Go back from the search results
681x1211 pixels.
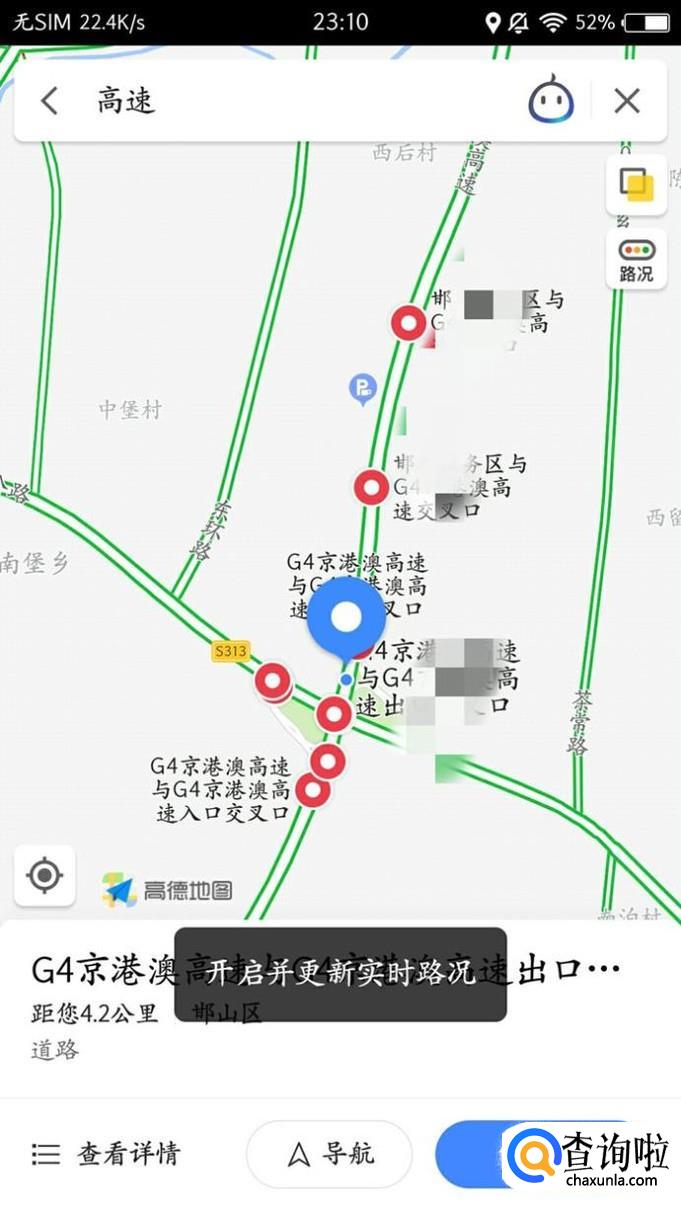click(50, 100)
